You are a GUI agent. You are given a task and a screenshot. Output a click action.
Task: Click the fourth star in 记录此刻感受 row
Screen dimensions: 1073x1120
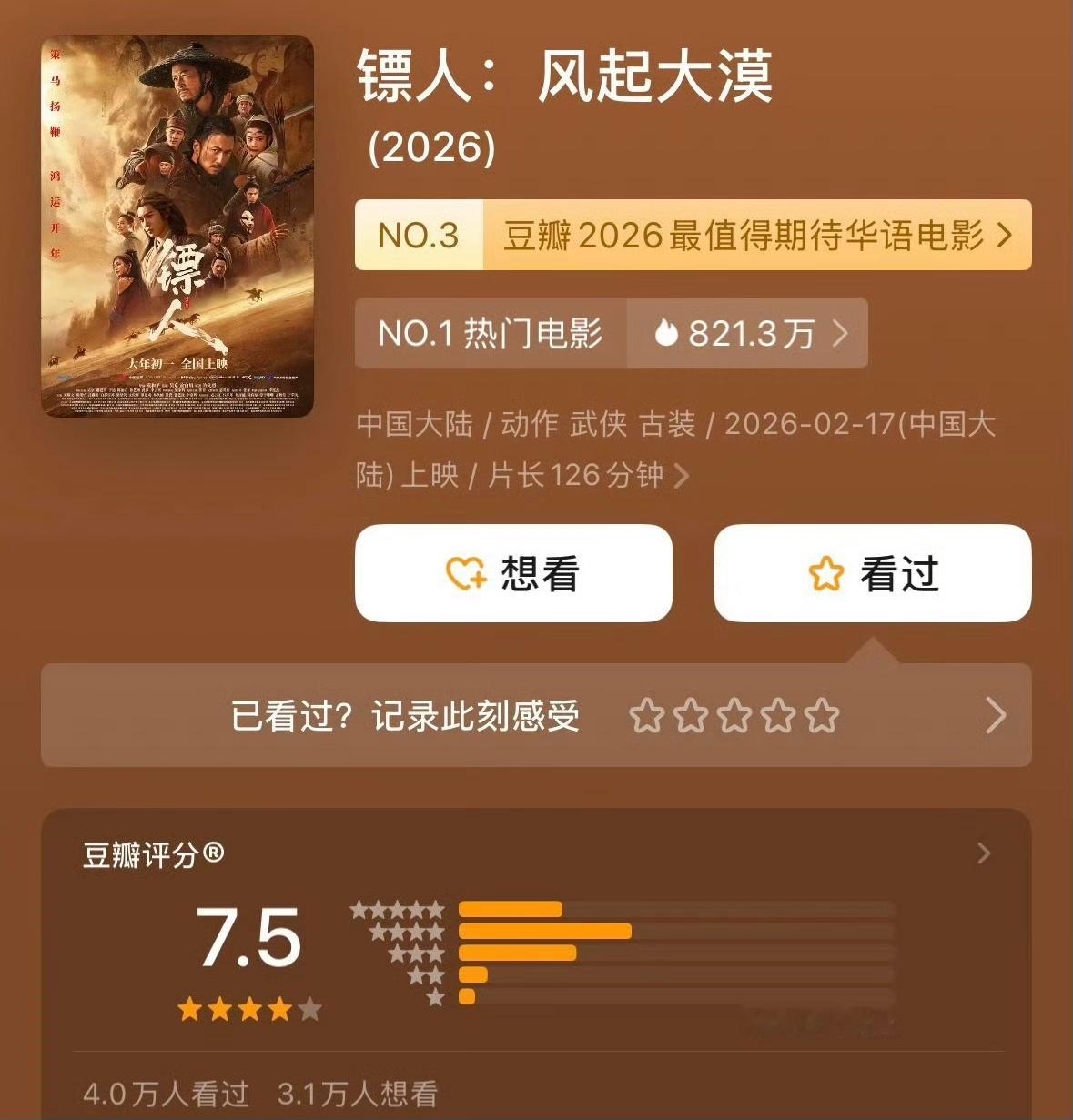coord(778,717)
